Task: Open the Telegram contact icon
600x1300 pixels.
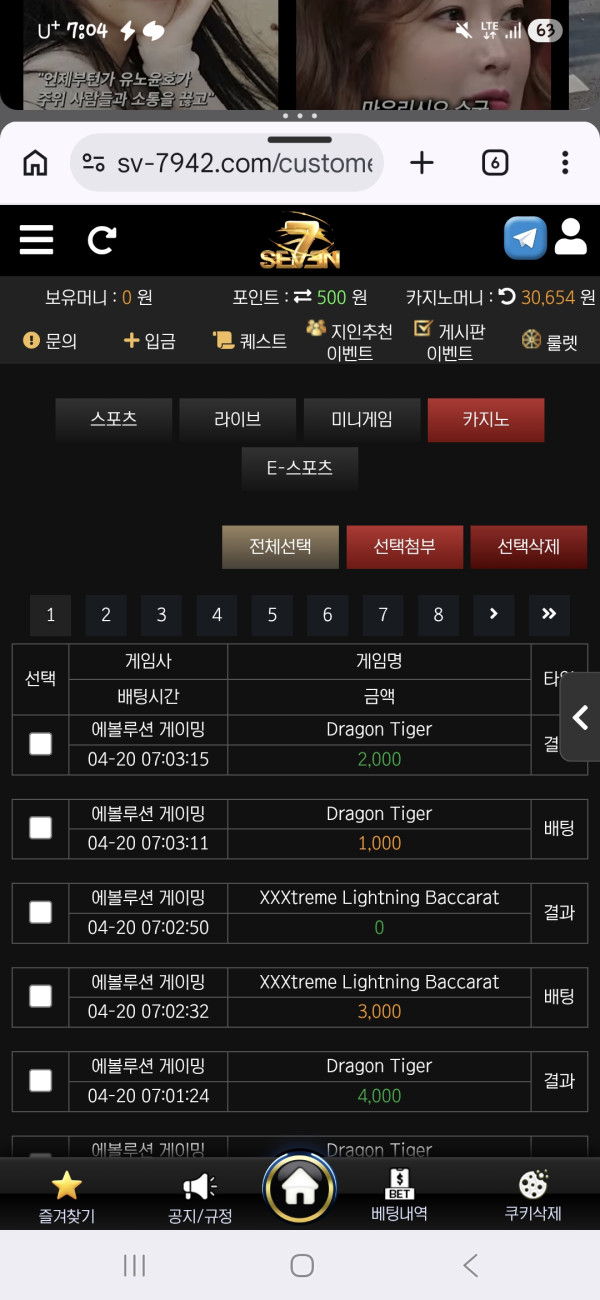Action: click(525, 239)
